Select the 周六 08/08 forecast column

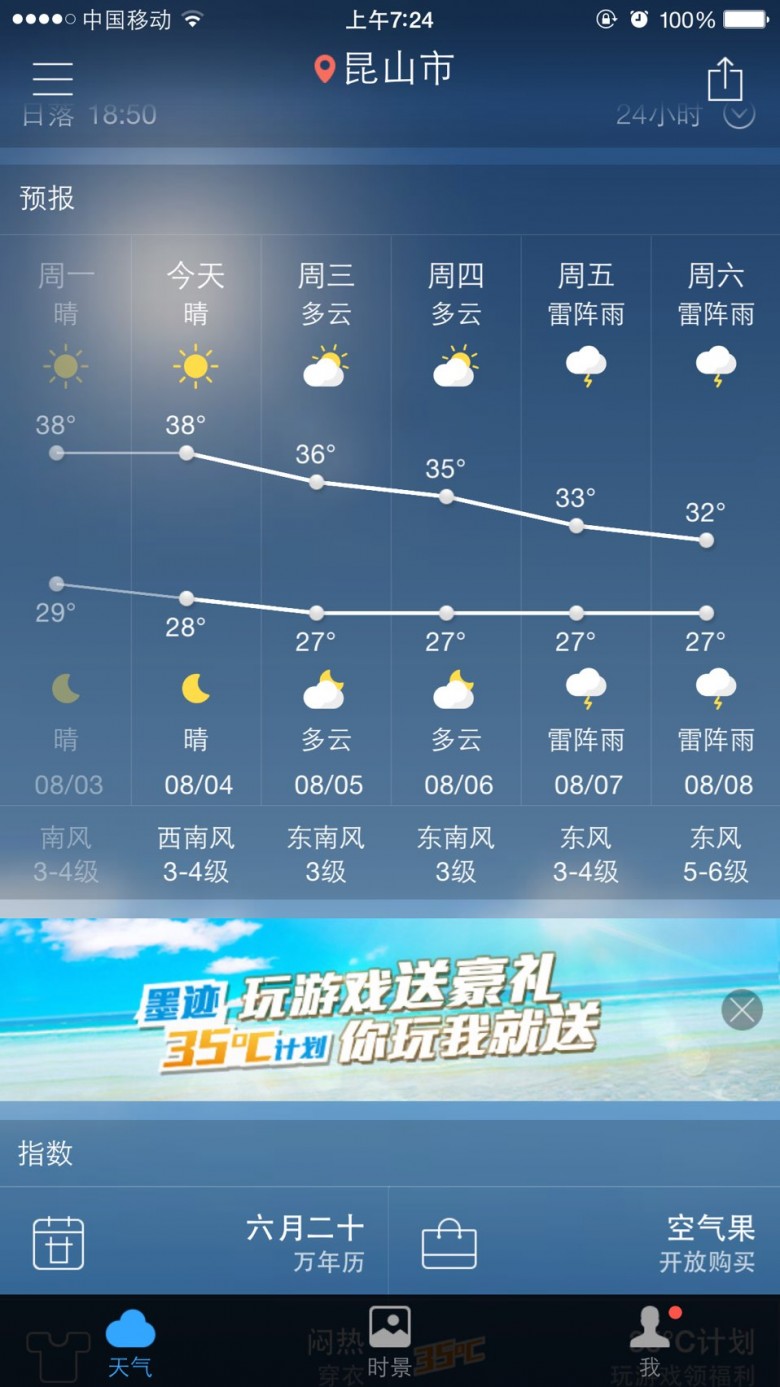point(716,520)
